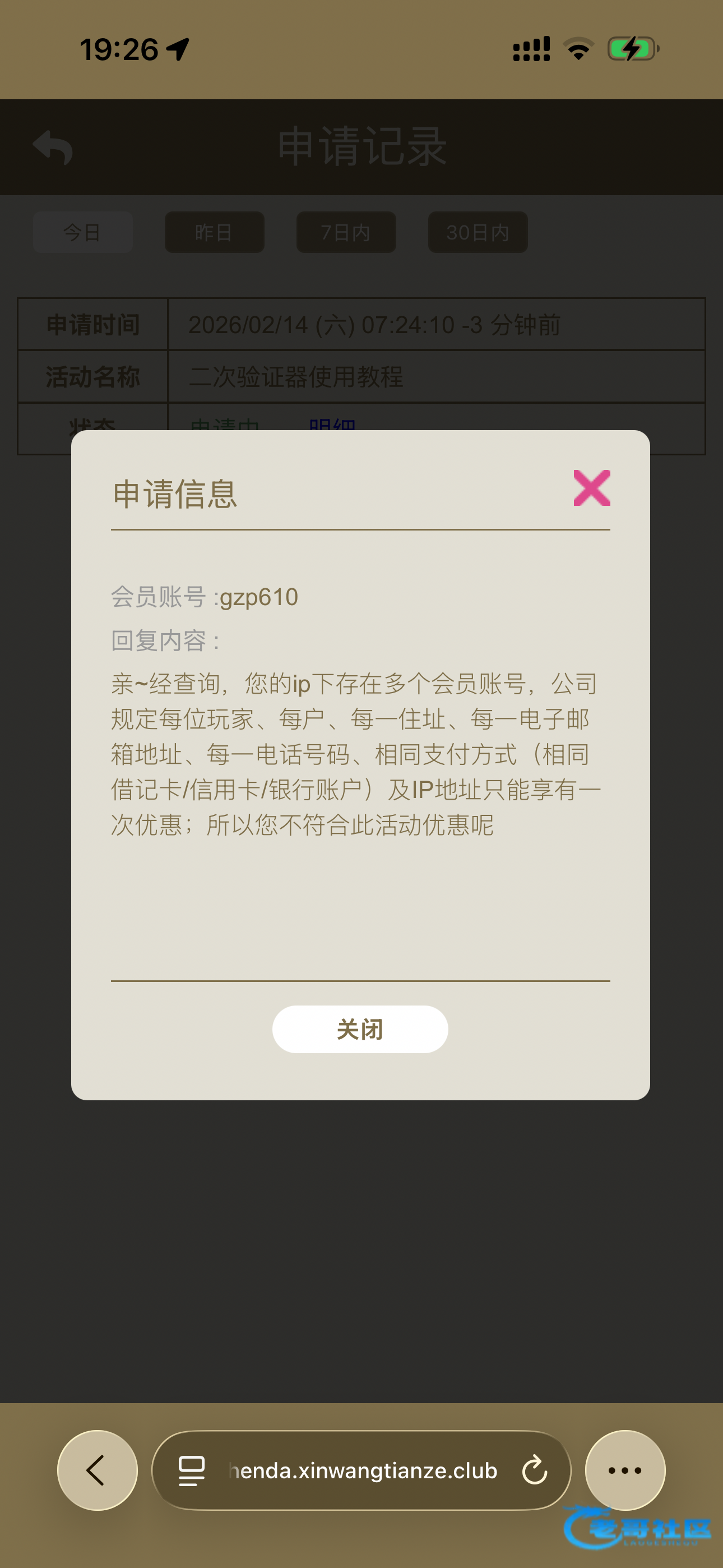Open the 明细 link
Image resolution: width=723 pixels, height=1568 pixels.
point(332,425)
